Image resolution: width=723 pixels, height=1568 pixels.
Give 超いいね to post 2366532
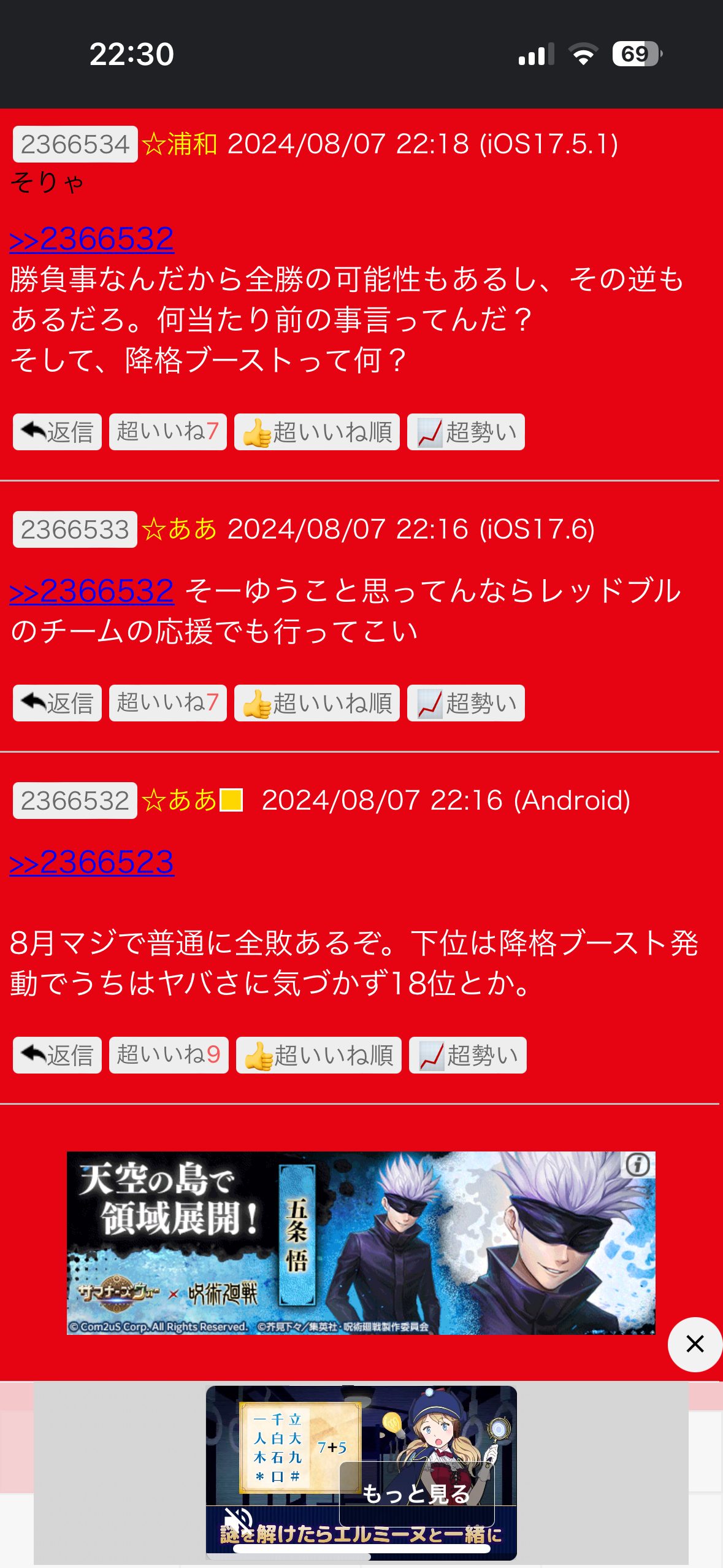click(169, 1055)
